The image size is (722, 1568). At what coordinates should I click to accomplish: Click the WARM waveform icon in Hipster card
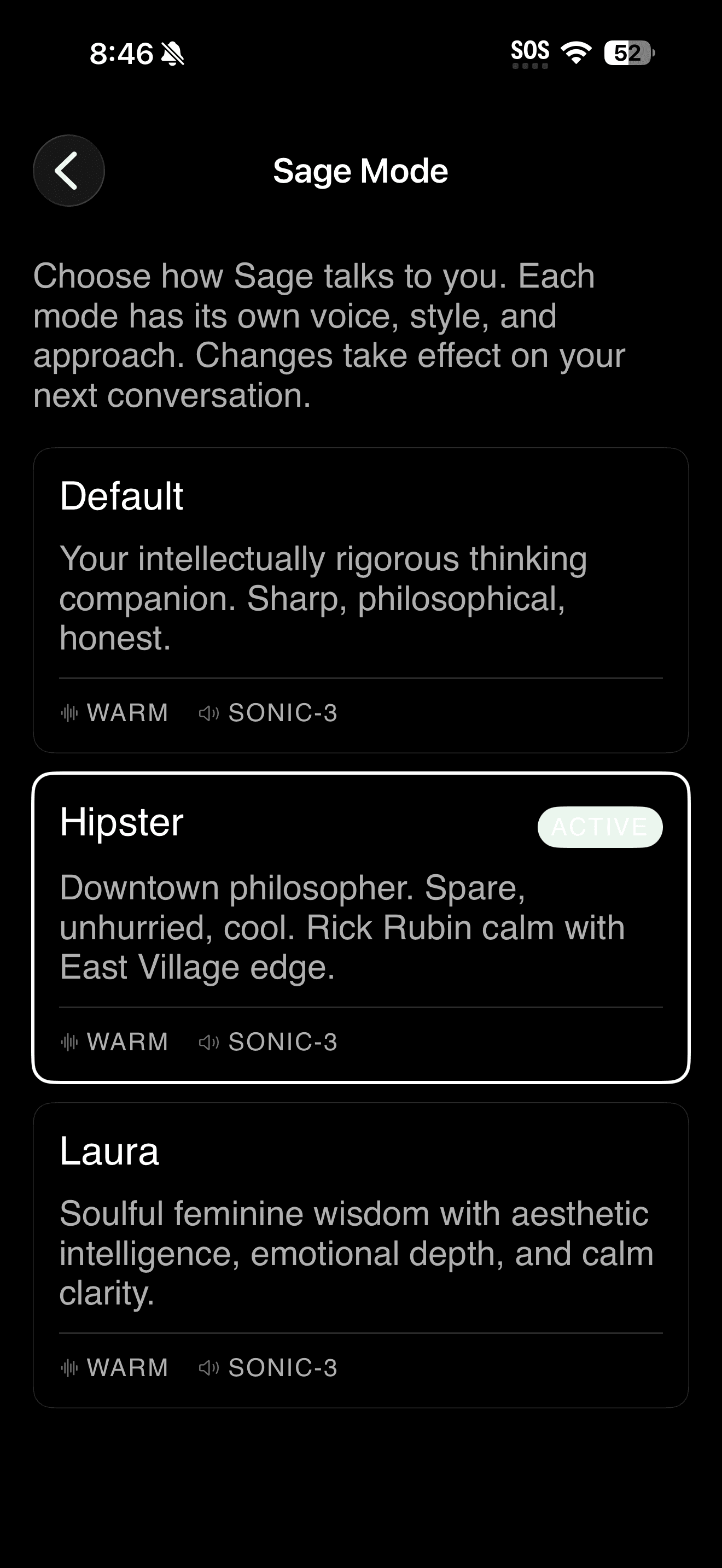[70, 1042]
